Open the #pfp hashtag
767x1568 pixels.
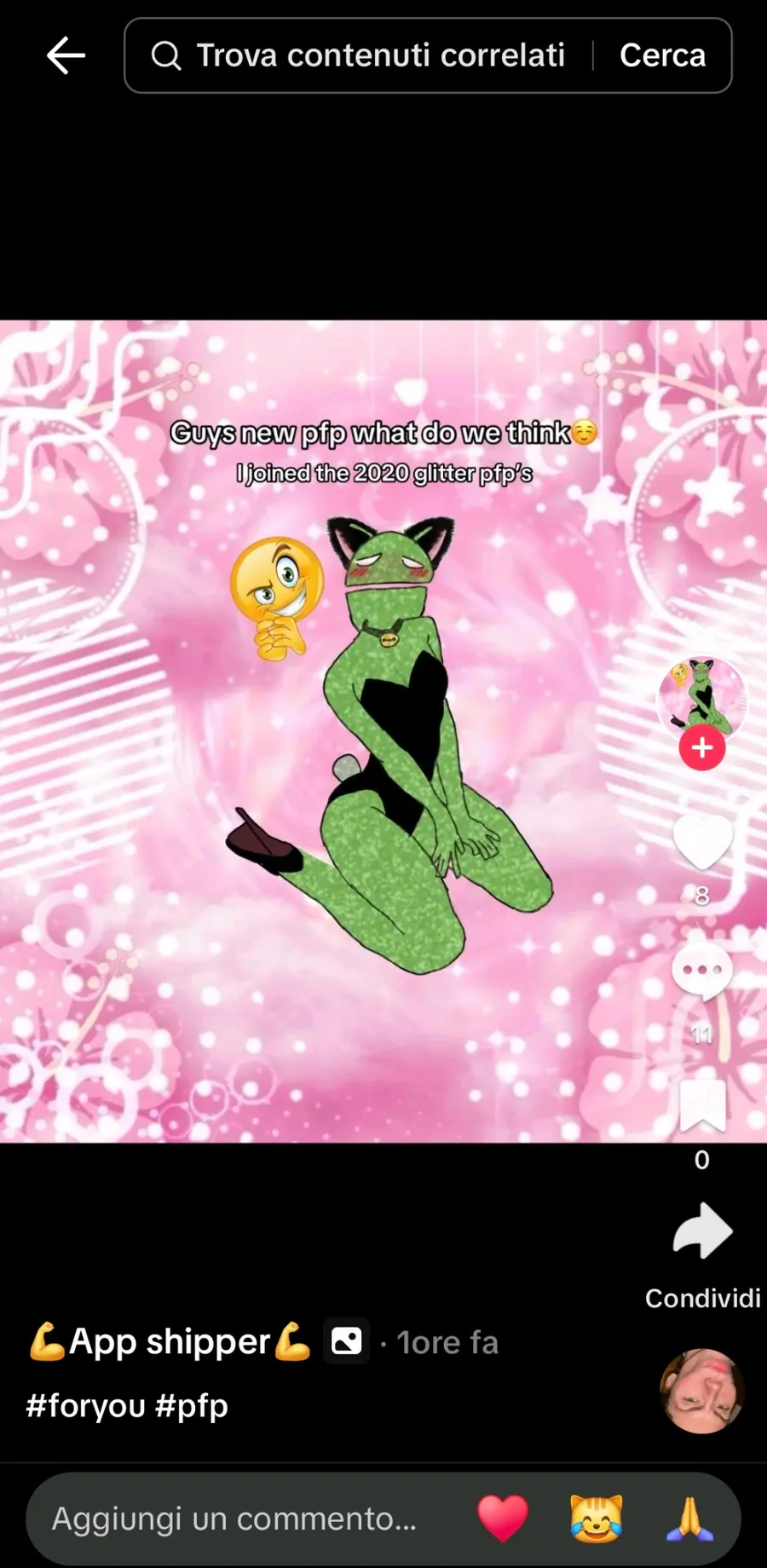(x=192, y=1405)
